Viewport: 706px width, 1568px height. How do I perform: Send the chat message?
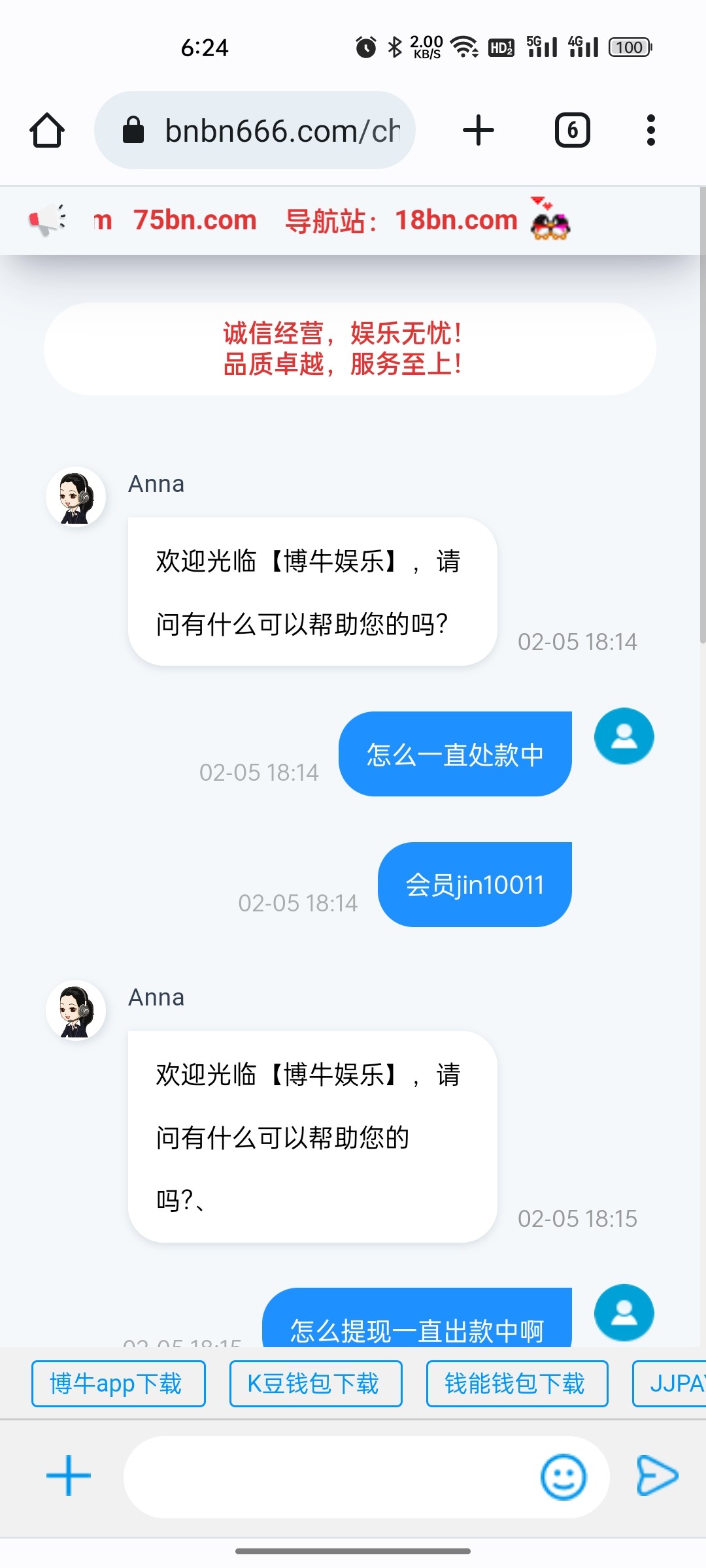pyautogui.click(x=657, y=1476)
